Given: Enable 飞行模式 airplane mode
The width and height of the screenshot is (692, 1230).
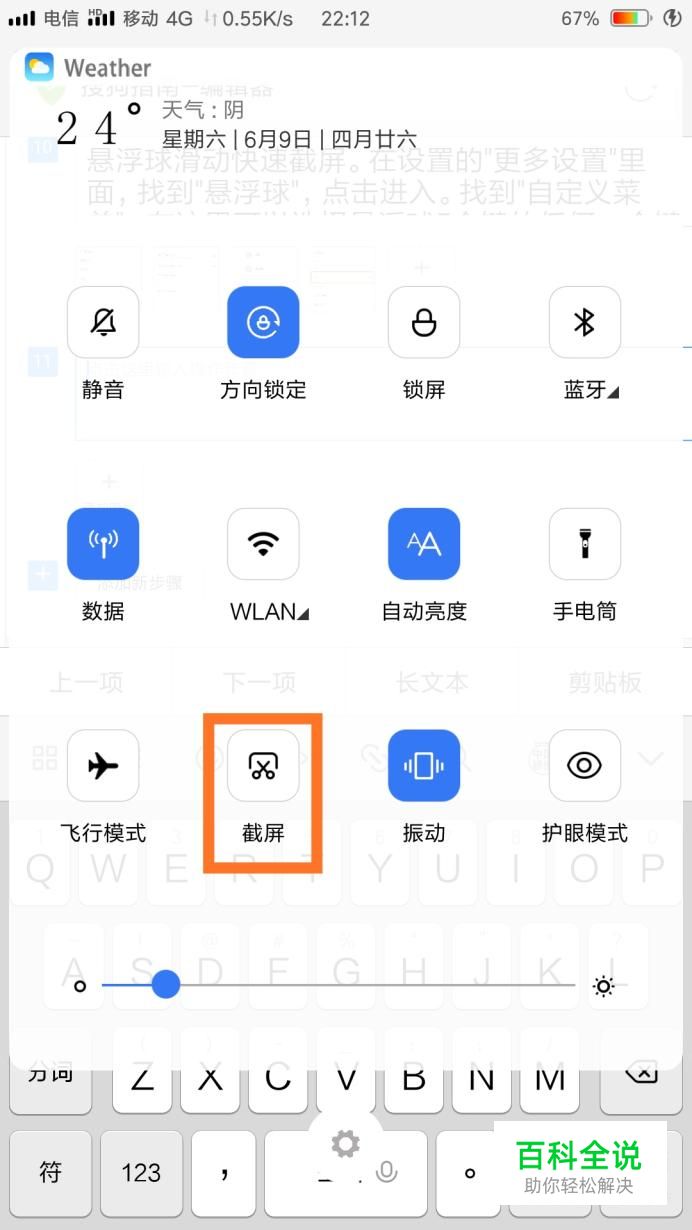Looking at the screenshot, I should 103,766.
